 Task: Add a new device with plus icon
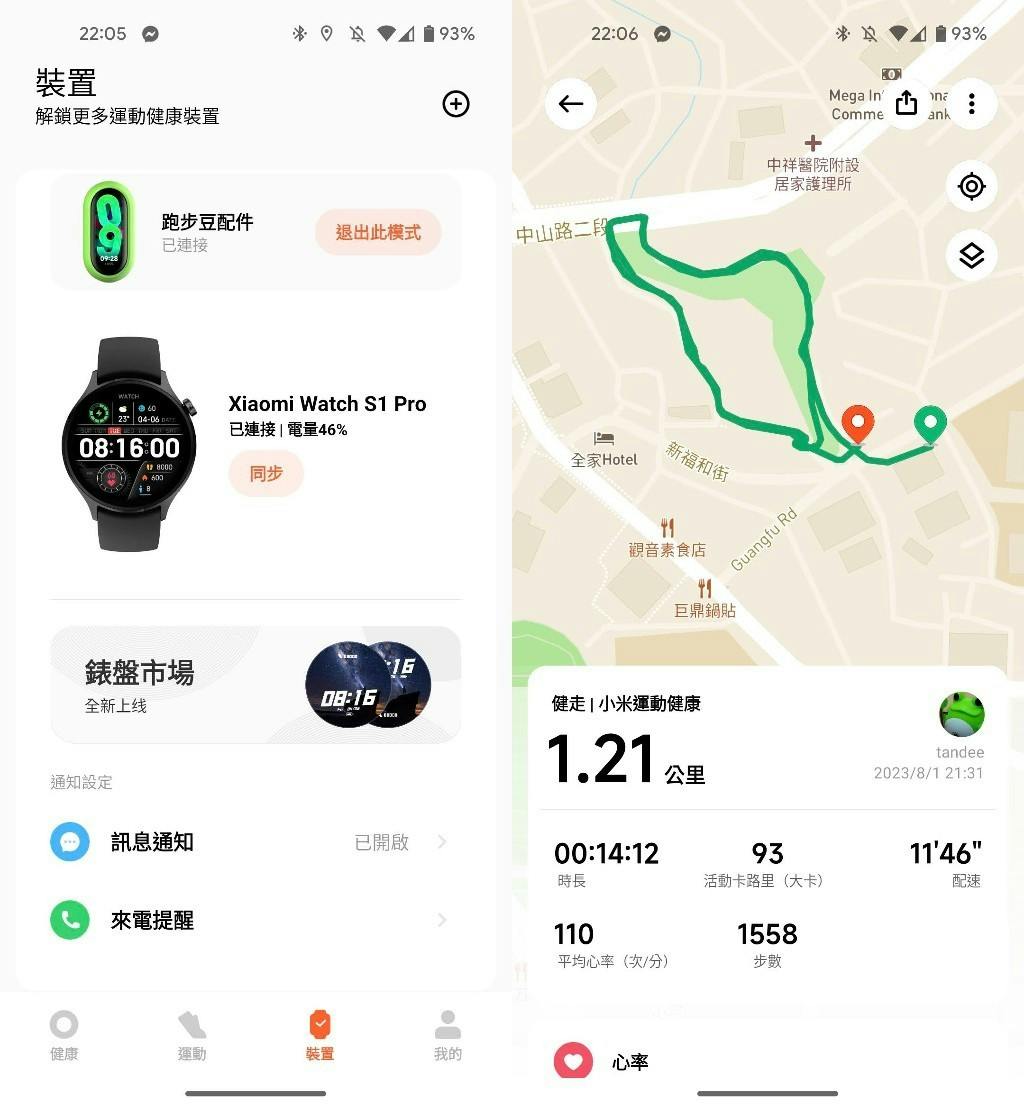tap(456, 104)
